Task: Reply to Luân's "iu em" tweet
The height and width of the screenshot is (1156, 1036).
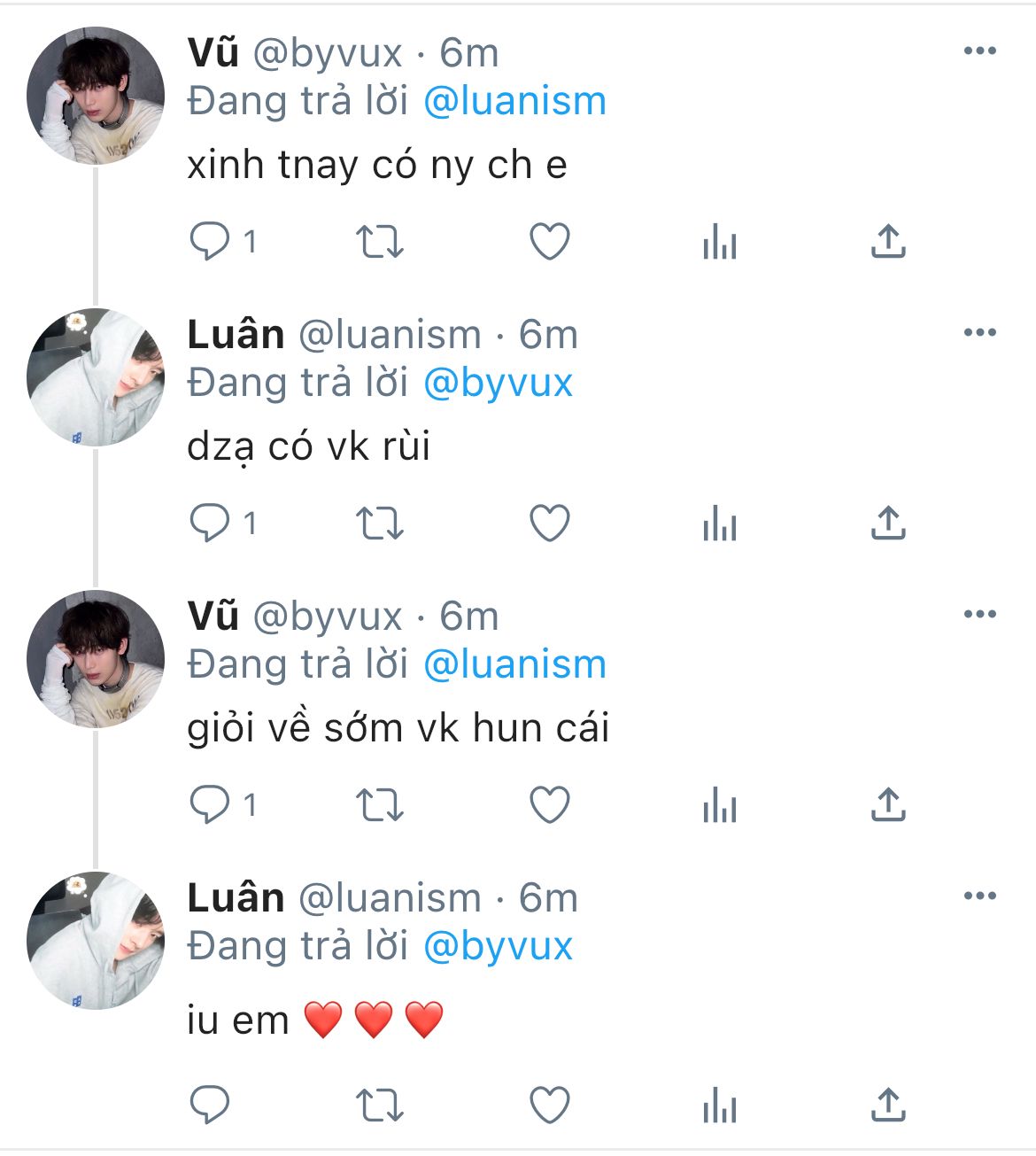Action: click(x=210, y=1105)
